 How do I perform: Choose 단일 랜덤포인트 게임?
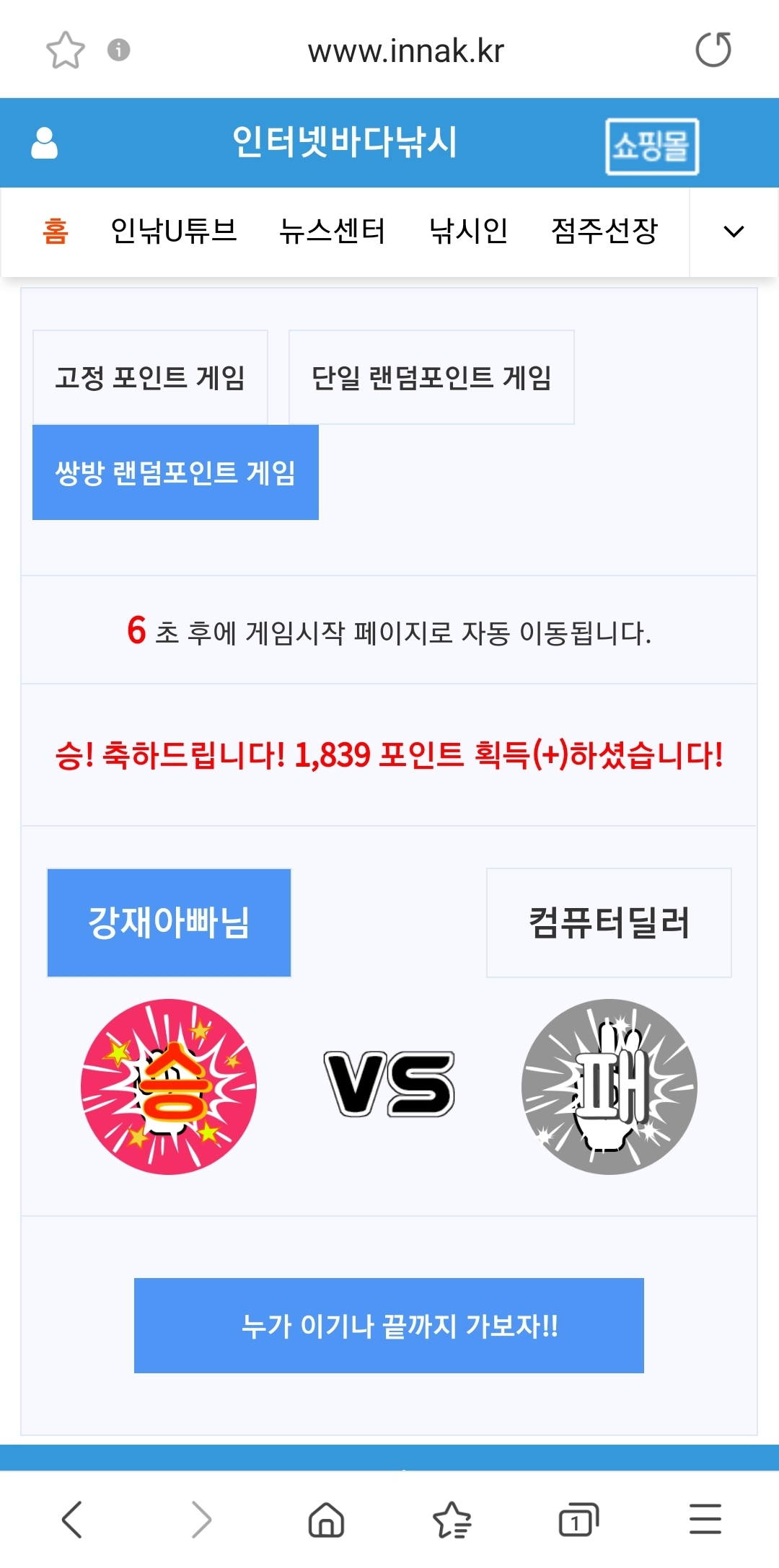[x=431, y=377]
